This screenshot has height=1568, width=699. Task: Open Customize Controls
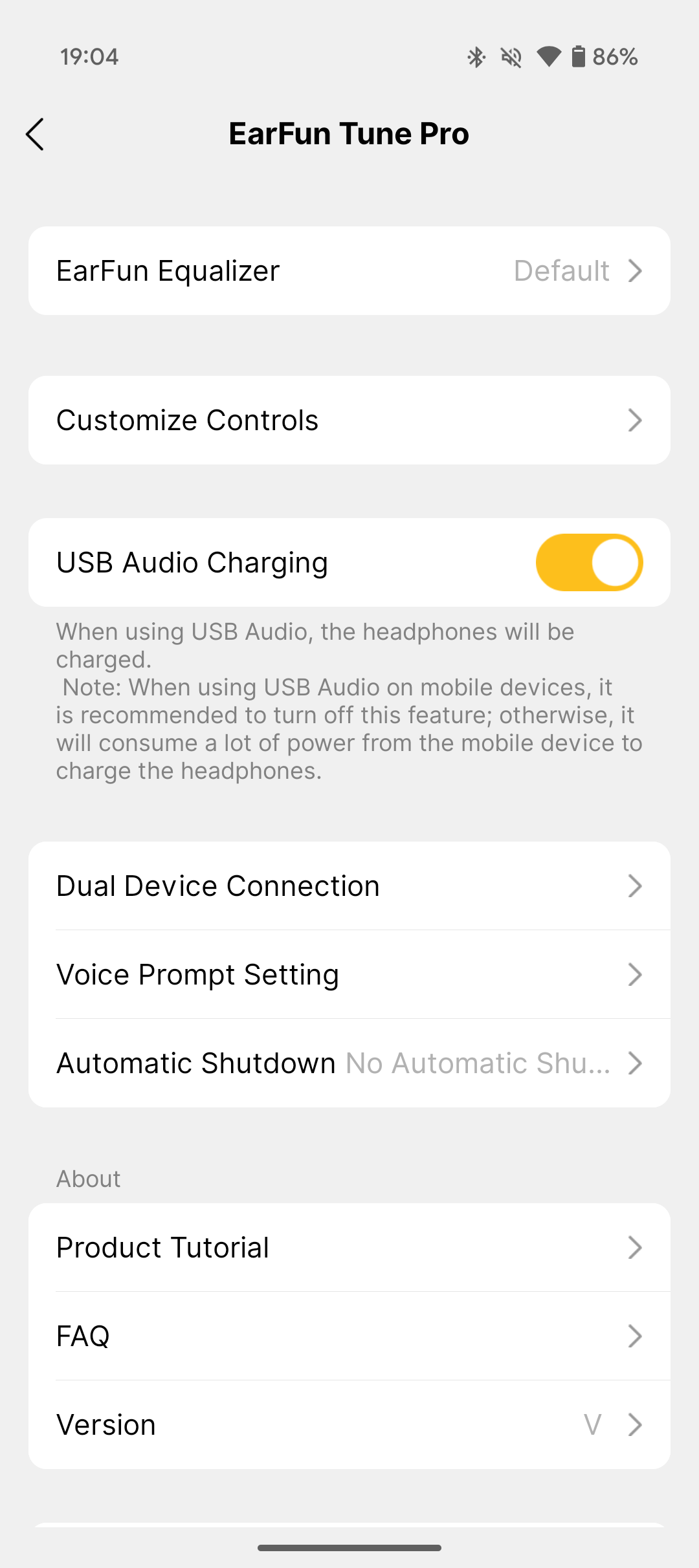coord(349,420)
